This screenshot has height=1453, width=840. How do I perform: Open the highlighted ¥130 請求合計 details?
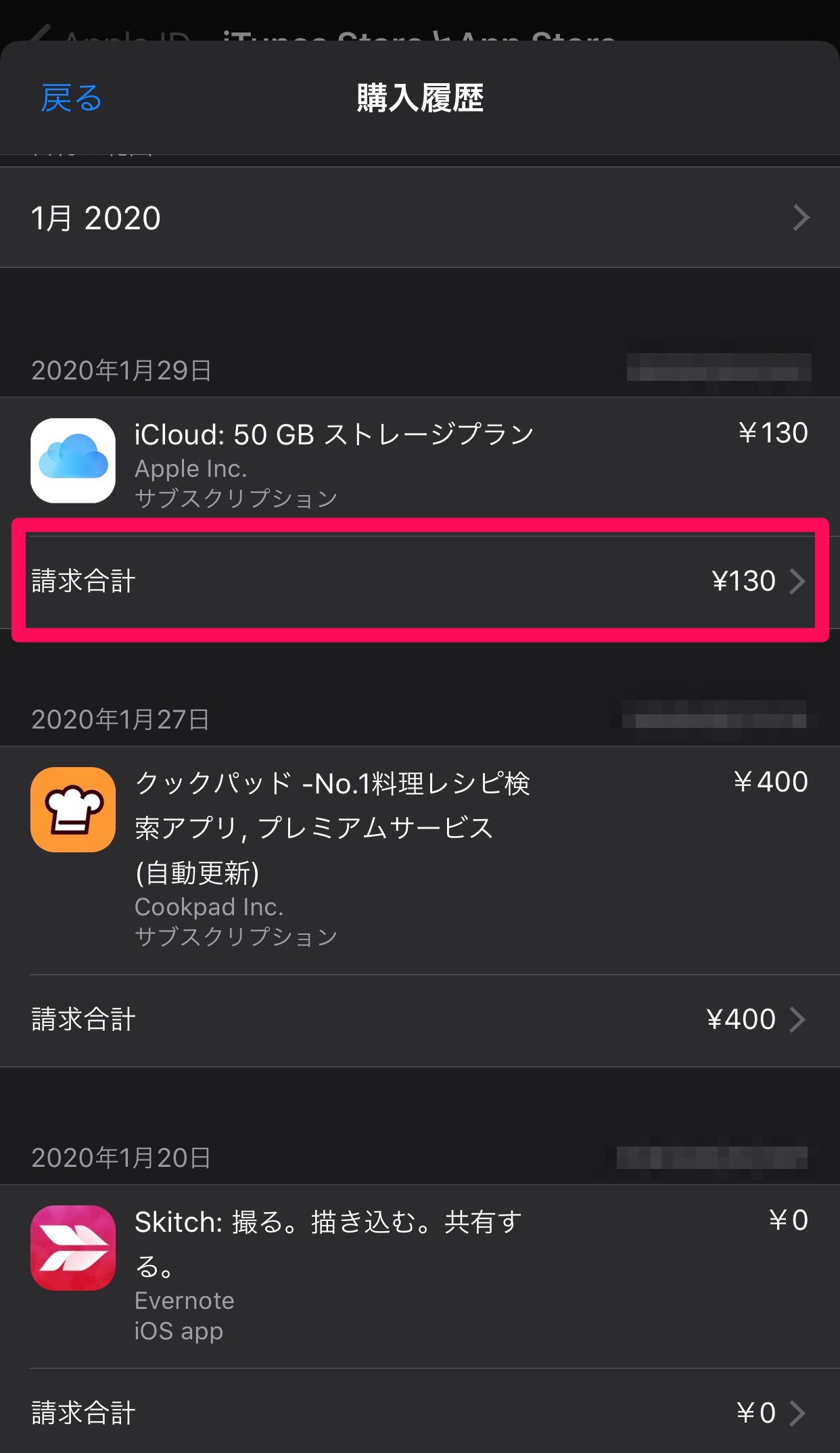click(x=419, y=580)
